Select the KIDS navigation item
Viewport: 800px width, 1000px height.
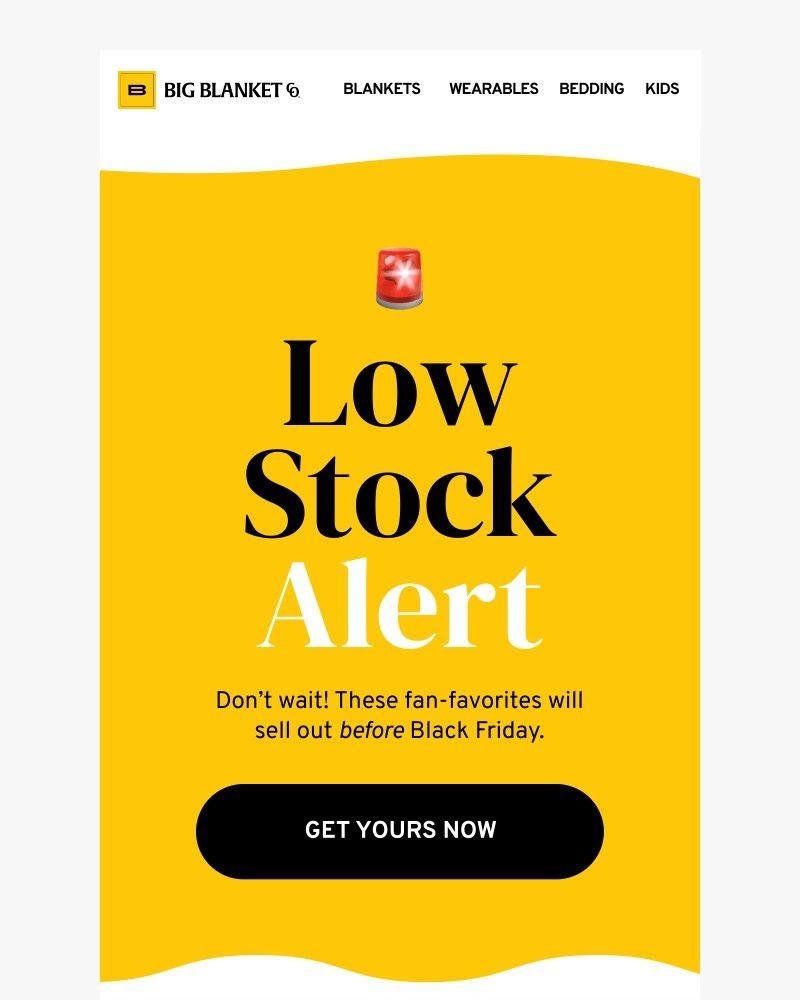pyautogui.click(x=663, y=89)
